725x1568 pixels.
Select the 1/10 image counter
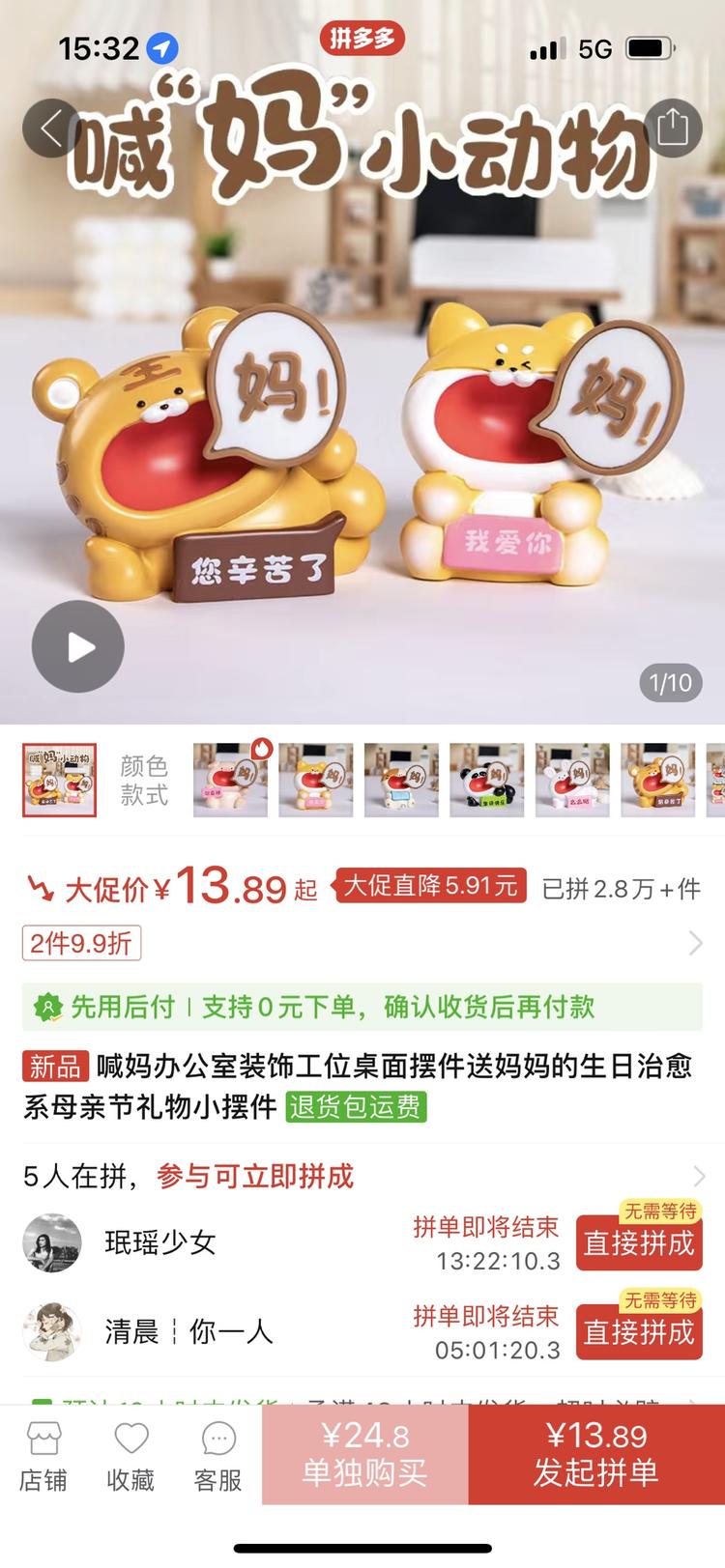pyautogui.click(x=669, y=682)
